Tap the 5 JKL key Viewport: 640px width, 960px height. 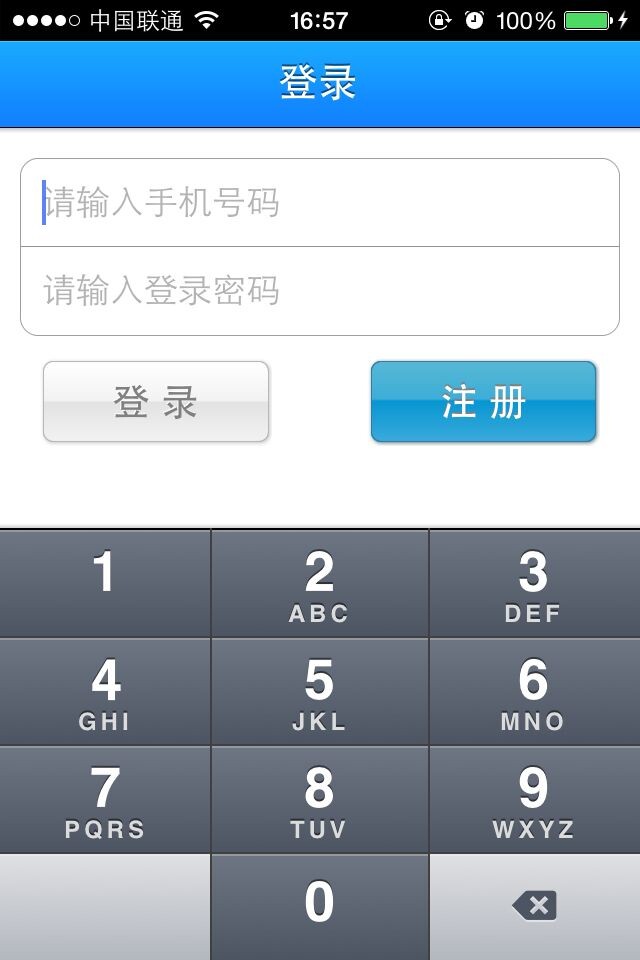[x=319, y=692]
